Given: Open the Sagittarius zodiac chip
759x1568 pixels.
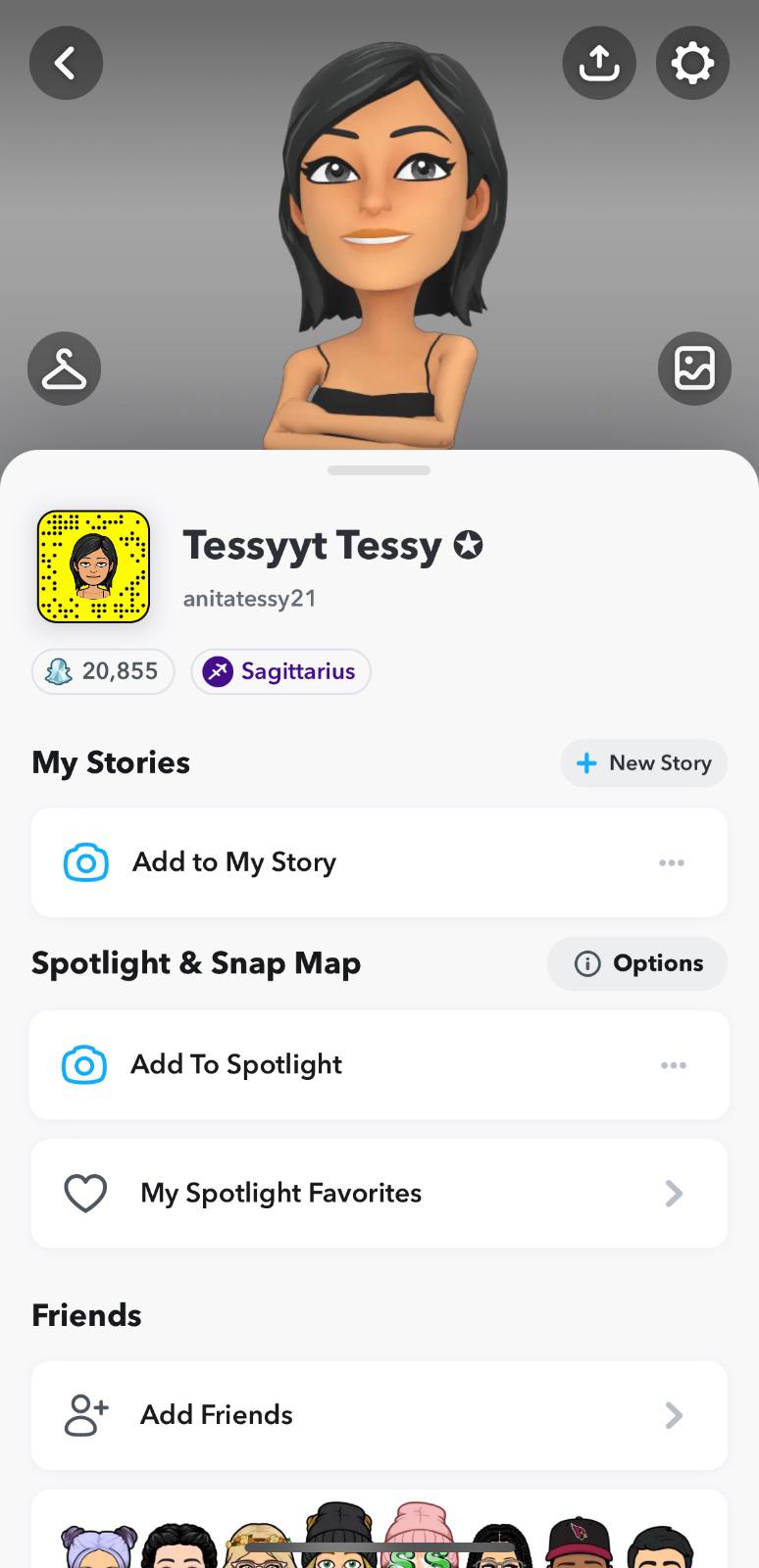Looking at the screenshot, I should point(280,671).
